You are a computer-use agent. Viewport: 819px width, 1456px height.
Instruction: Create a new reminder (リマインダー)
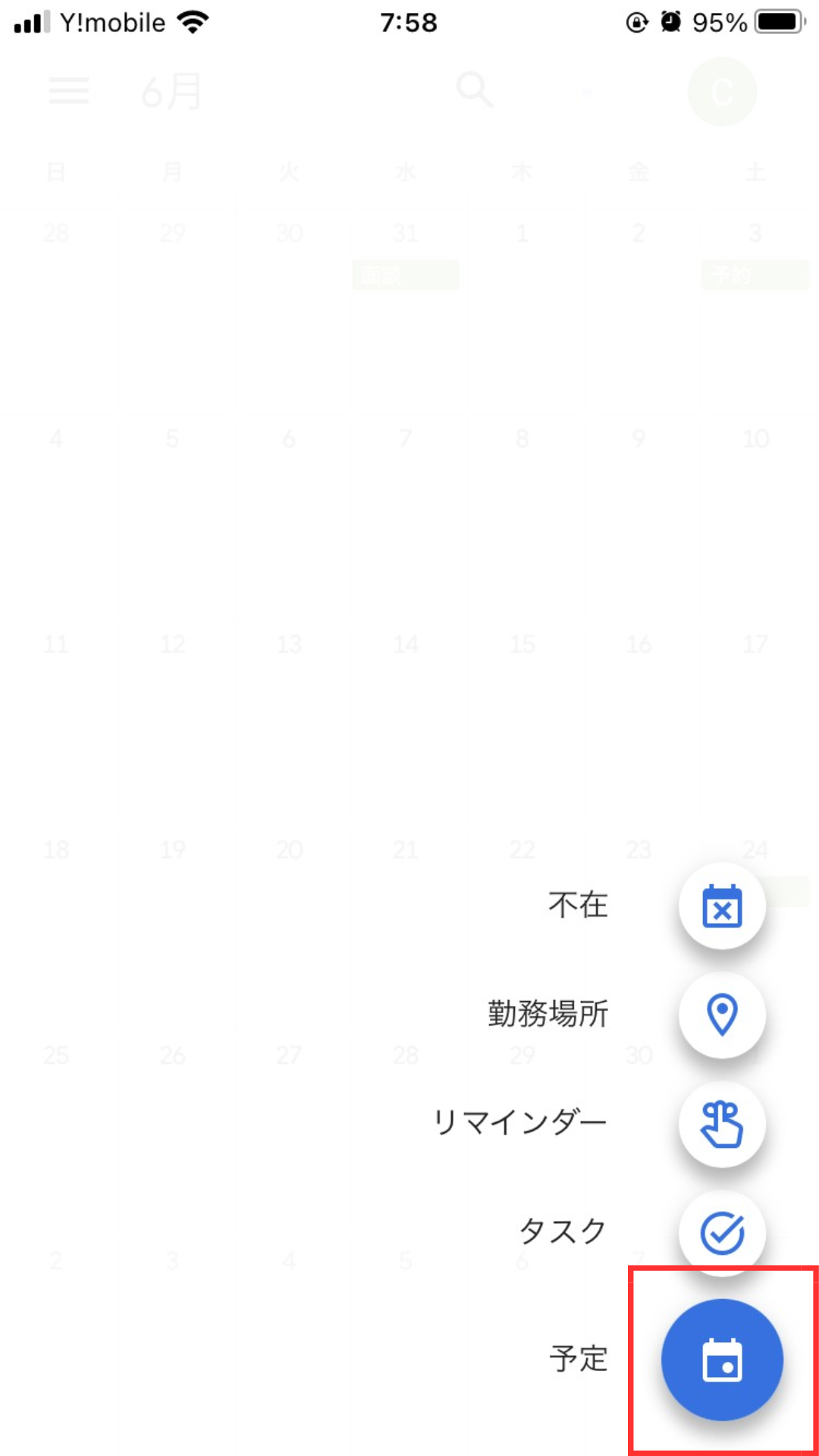click(721, 1124)
